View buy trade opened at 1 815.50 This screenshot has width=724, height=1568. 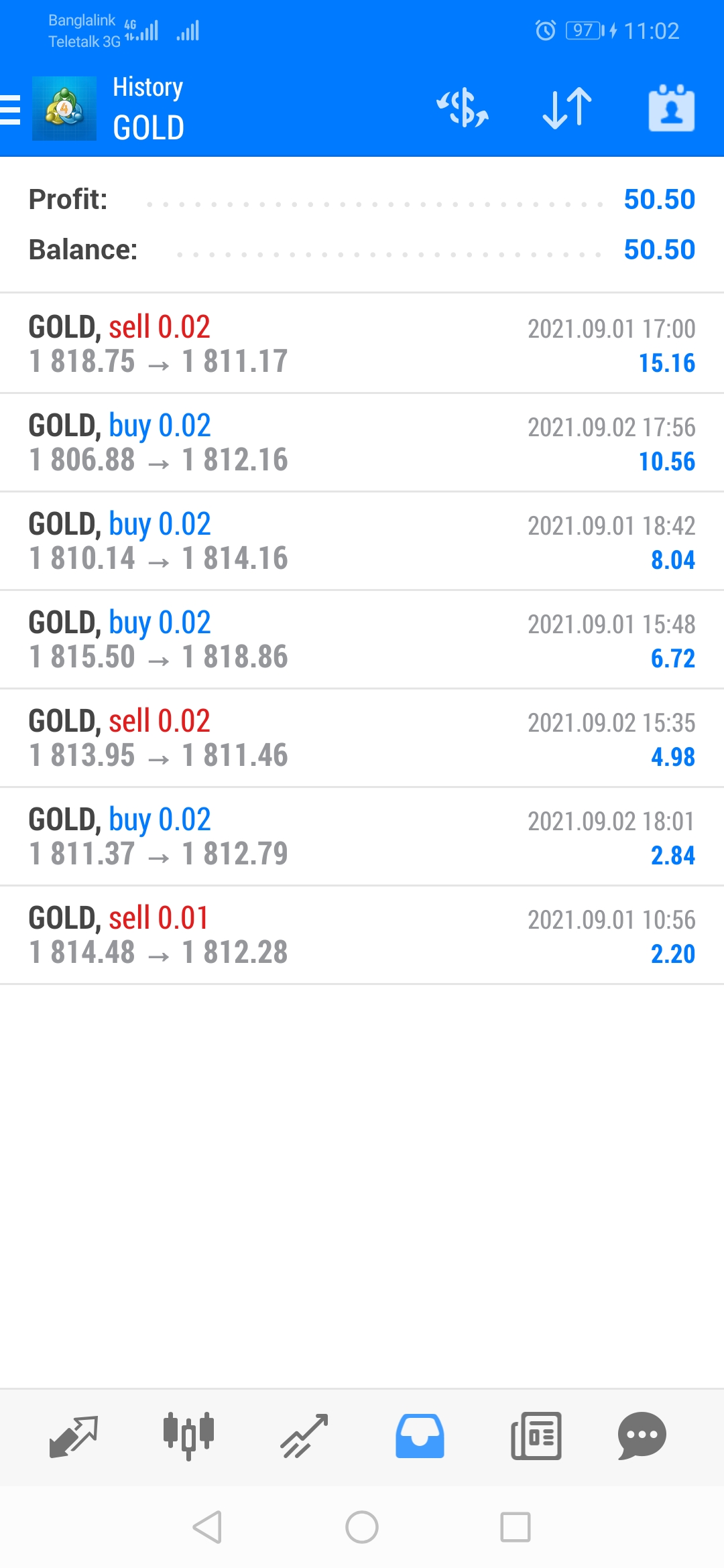pos(362,639)
